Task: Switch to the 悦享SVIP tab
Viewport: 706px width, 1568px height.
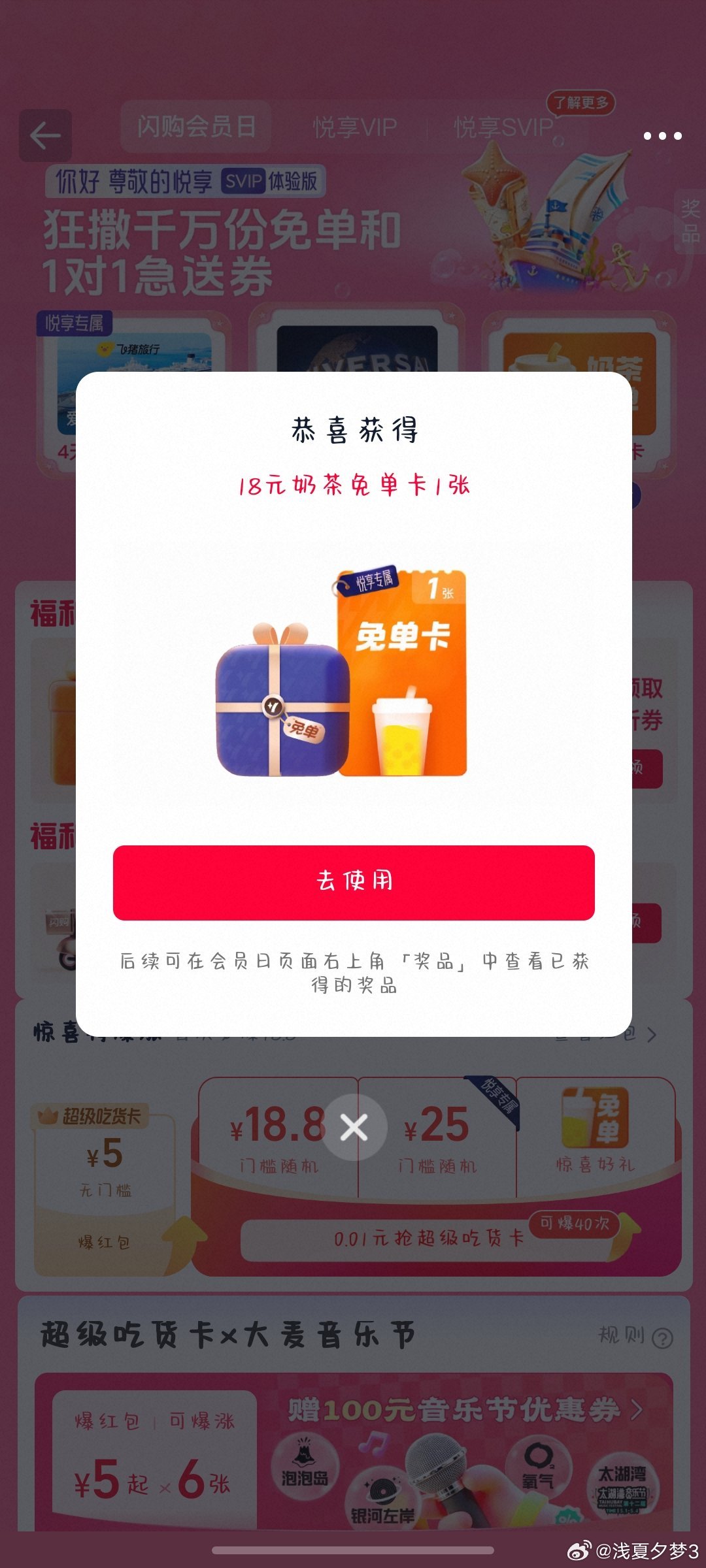Action: pos(503,127)
